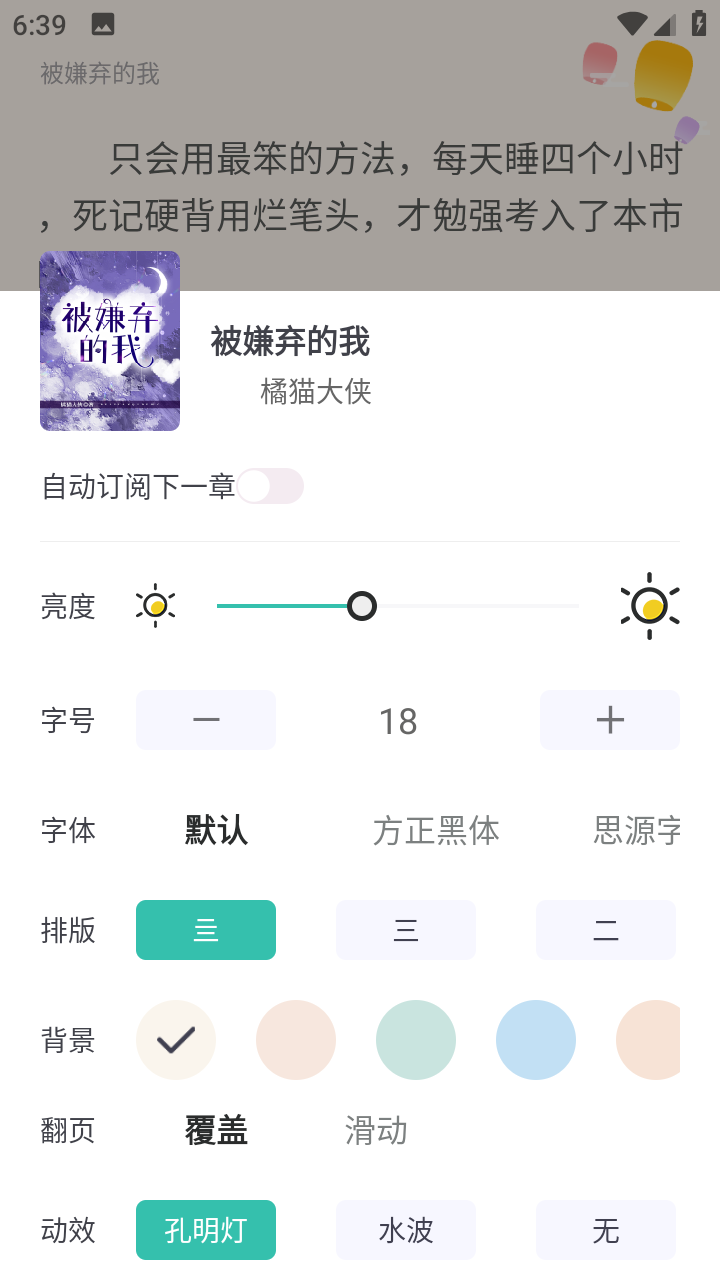Select the cream background with checkmark
This screenshot has width=720, height=1280.
click(x=176, y=1040)
